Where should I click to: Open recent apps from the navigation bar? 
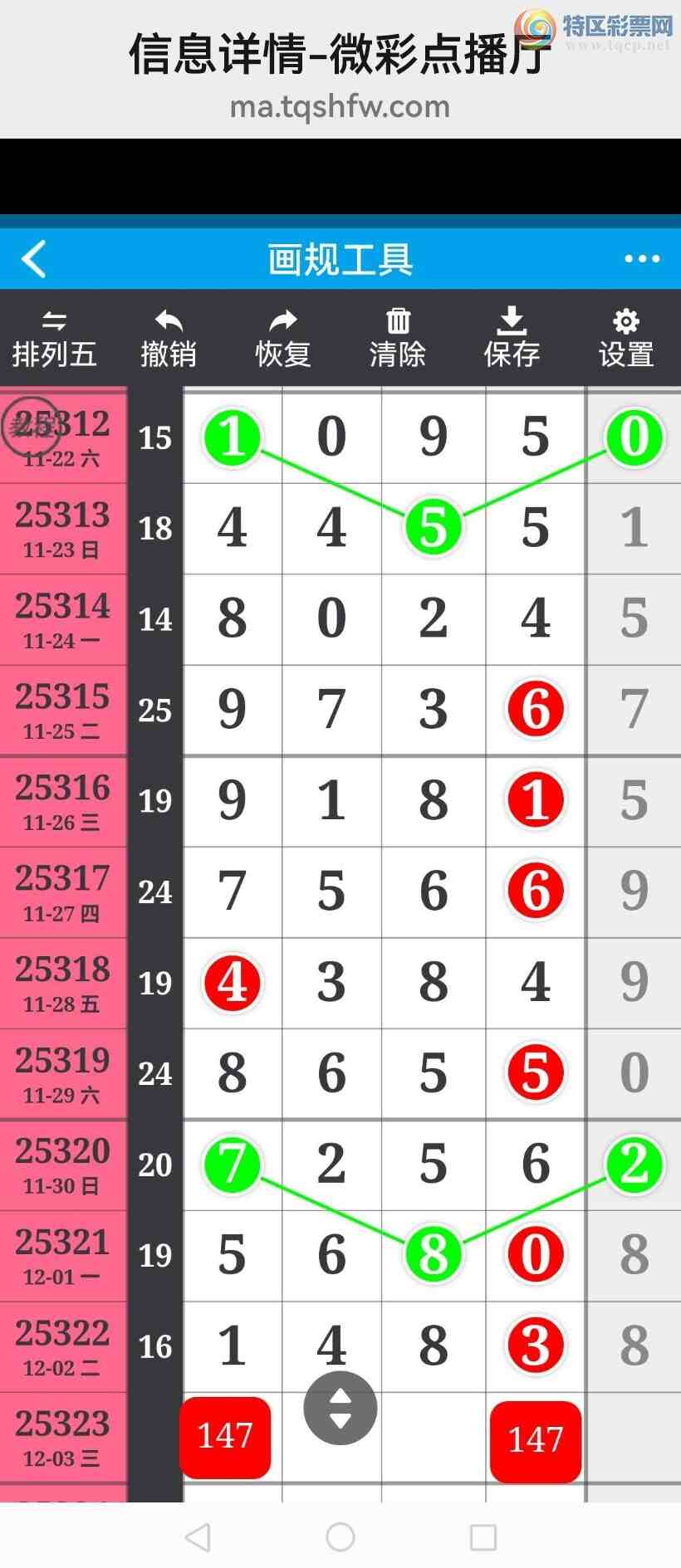[483, 1537]
